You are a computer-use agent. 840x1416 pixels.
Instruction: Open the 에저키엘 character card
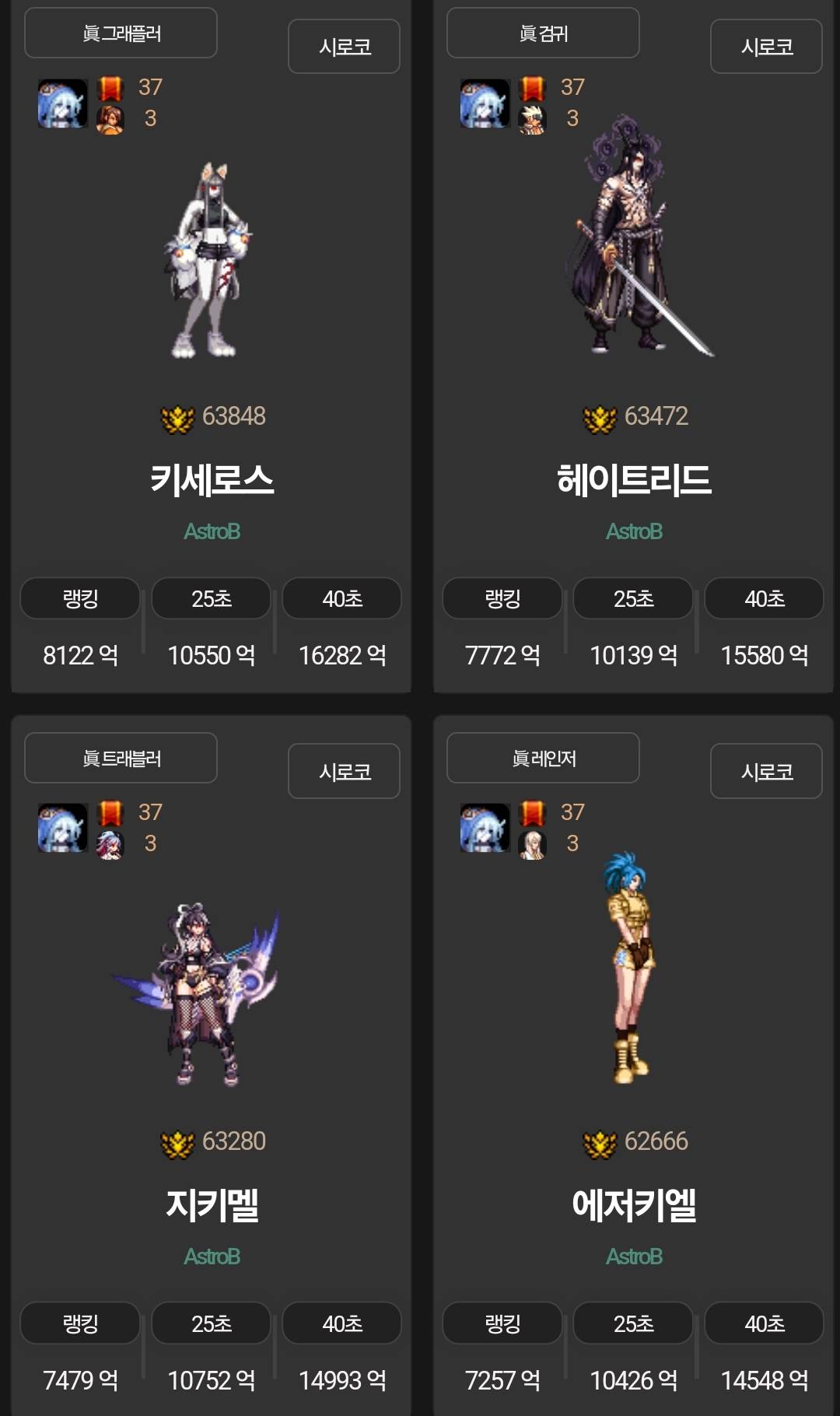tap(634, 1203)
